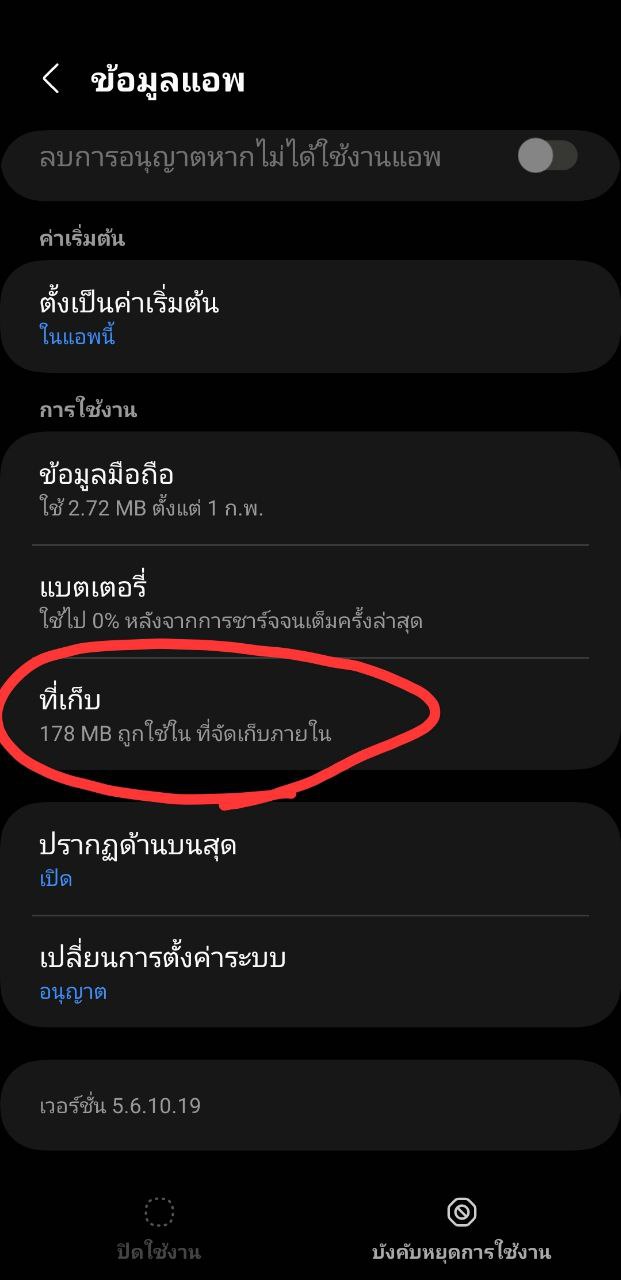
Task: Open ข้อมูลมือถือ usage details
Action: click(x=310, y=489)
